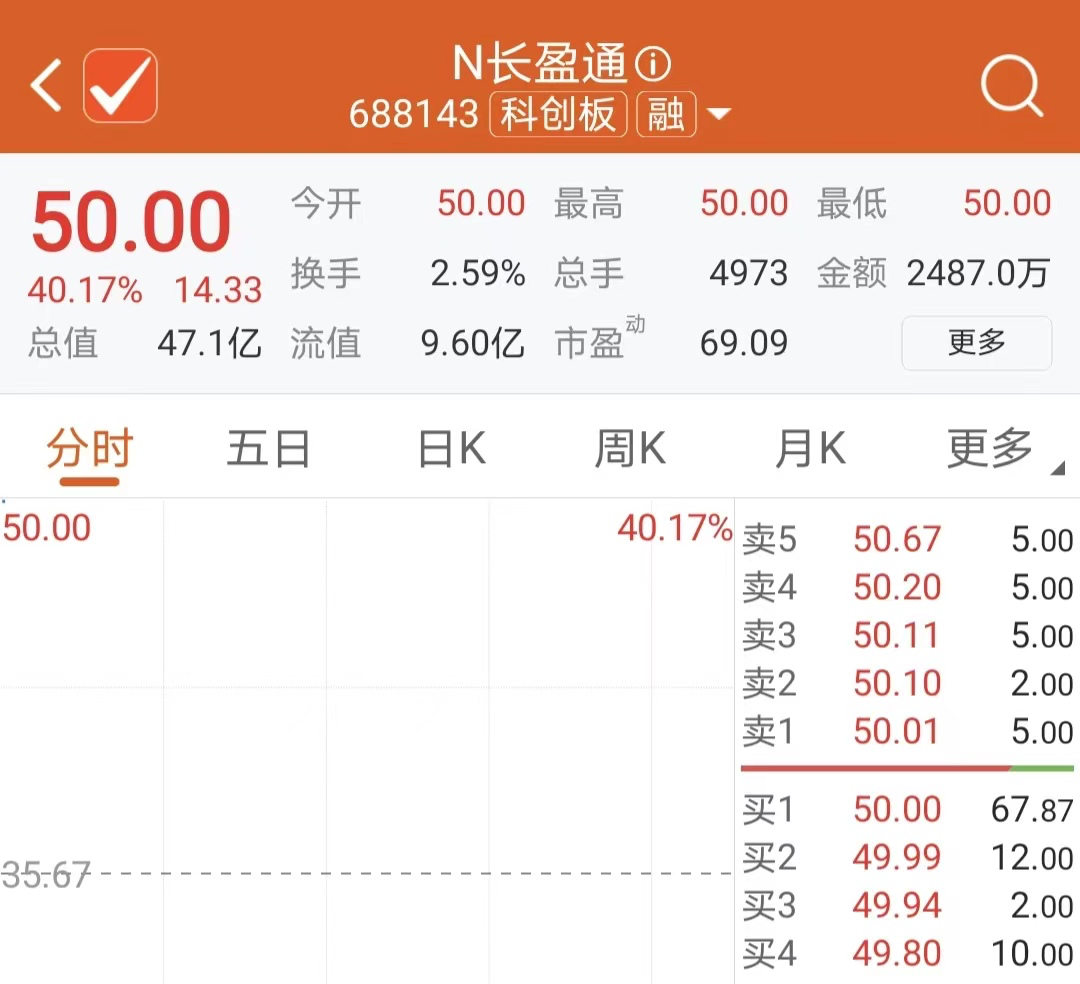Switch to the 分时 chart tab
1080x984 pixels.
tap(90, 451)
